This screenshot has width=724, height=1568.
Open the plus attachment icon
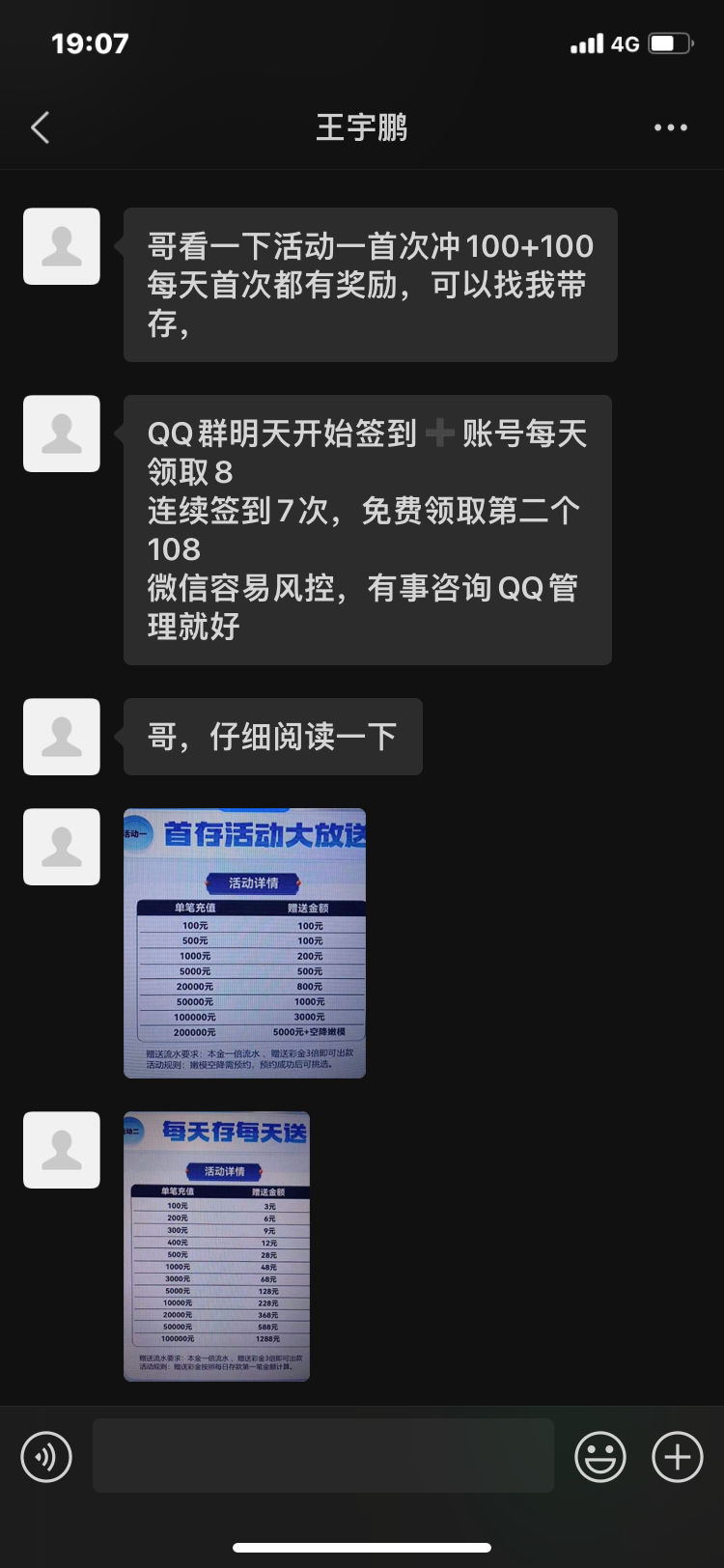point(678,1456)
